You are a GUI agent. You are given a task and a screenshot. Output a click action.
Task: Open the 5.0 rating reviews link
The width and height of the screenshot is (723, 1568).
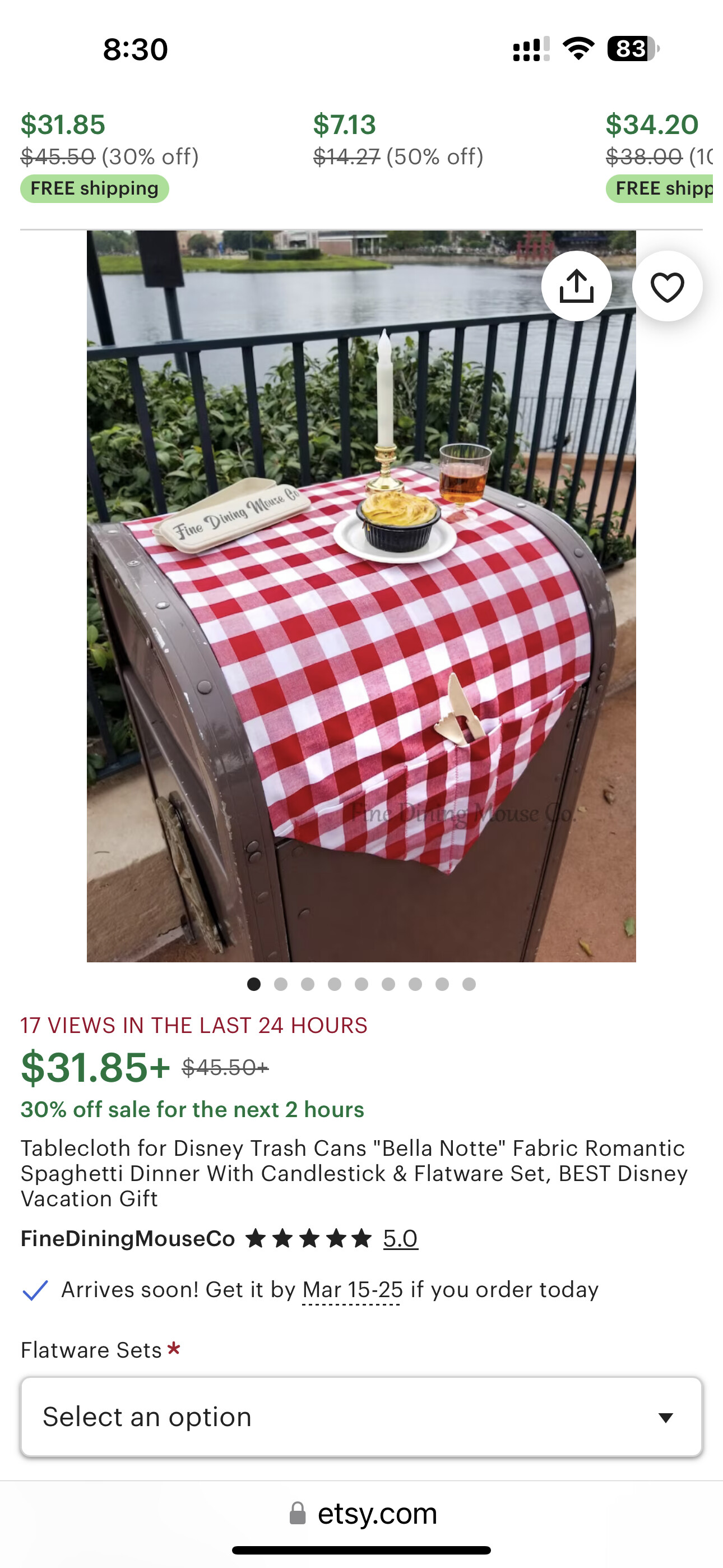click(400, 1239)
